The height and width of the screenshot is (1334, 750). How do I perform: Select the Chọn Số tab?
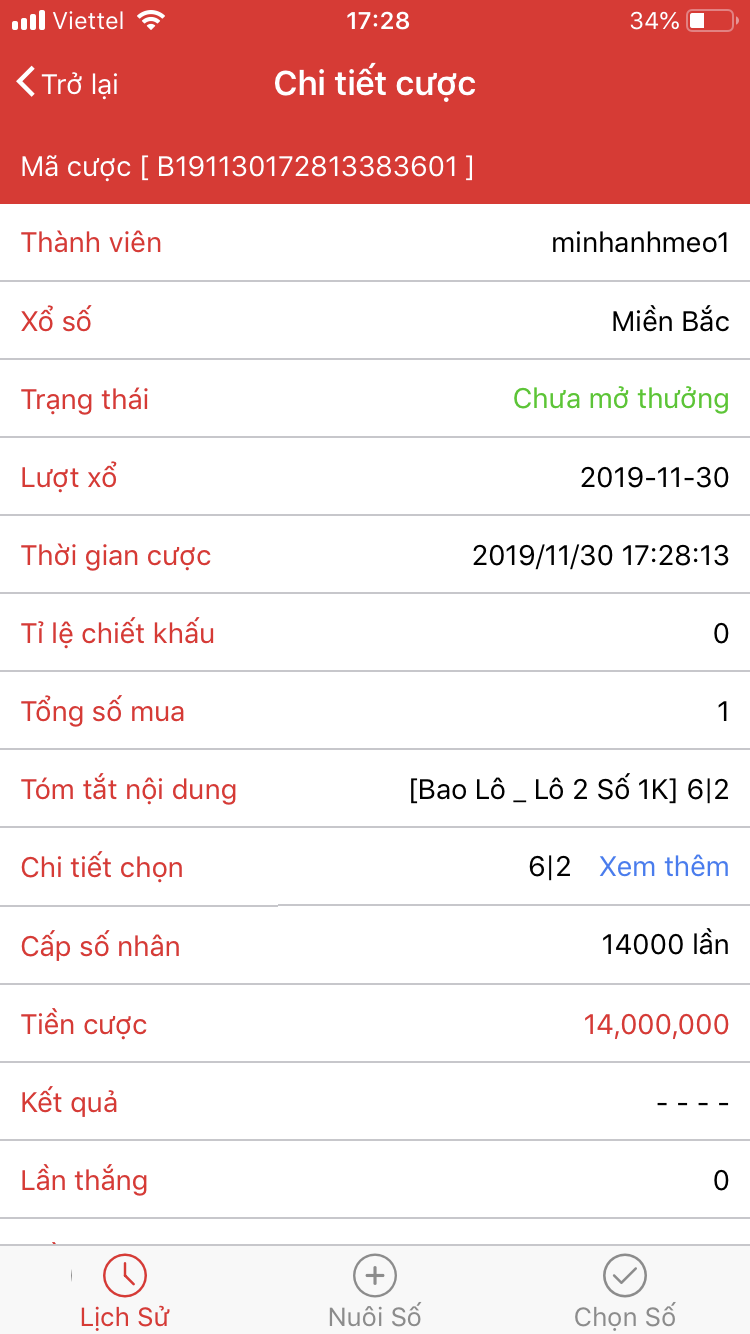coord(625,1292)
